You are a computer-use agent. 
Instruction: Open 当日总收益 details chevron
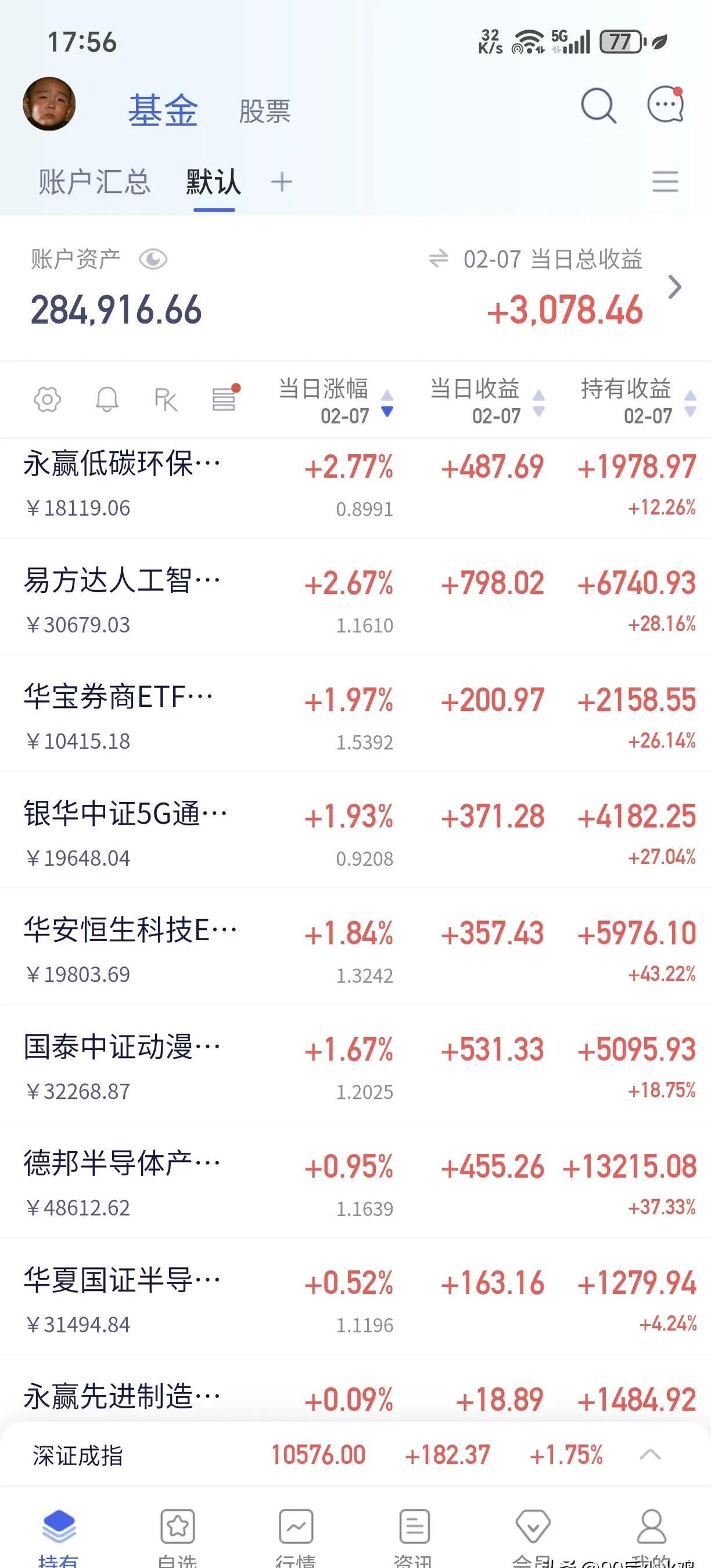pyautogui.click(x=674, y=287)
